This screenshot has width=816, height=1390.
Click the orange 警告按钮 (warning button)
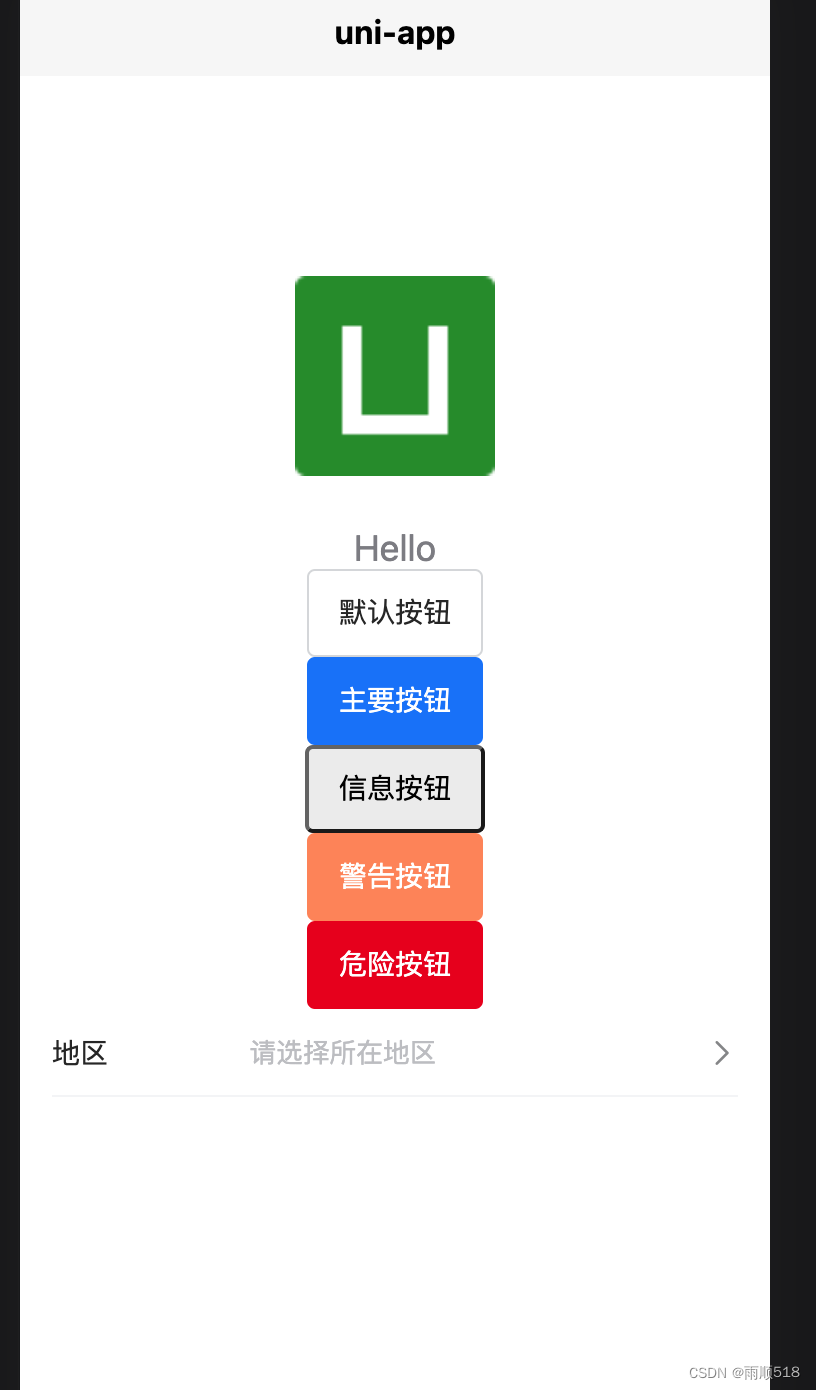395,877
